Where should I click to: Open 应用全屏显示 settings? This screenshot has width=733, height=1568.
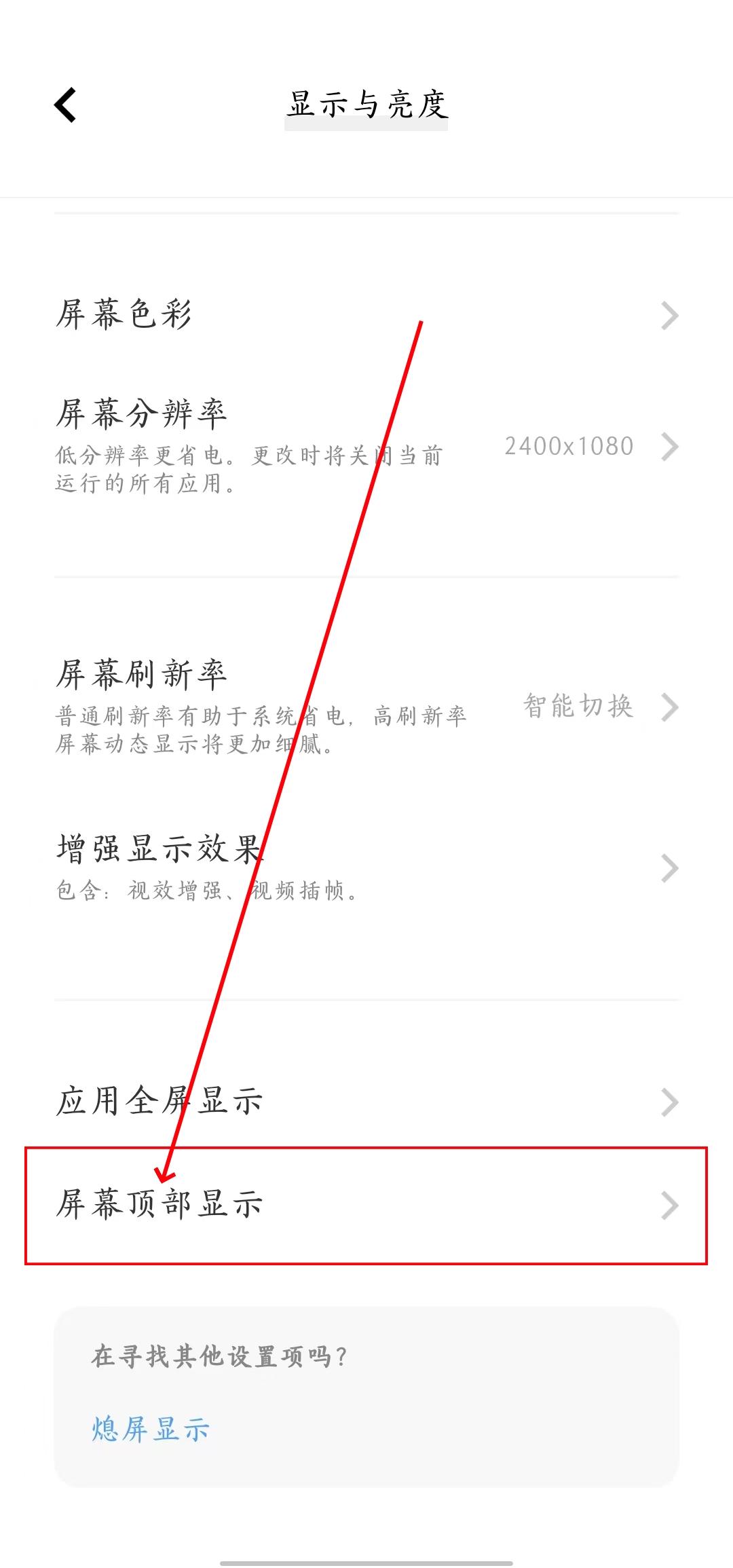pos(366,1101)
